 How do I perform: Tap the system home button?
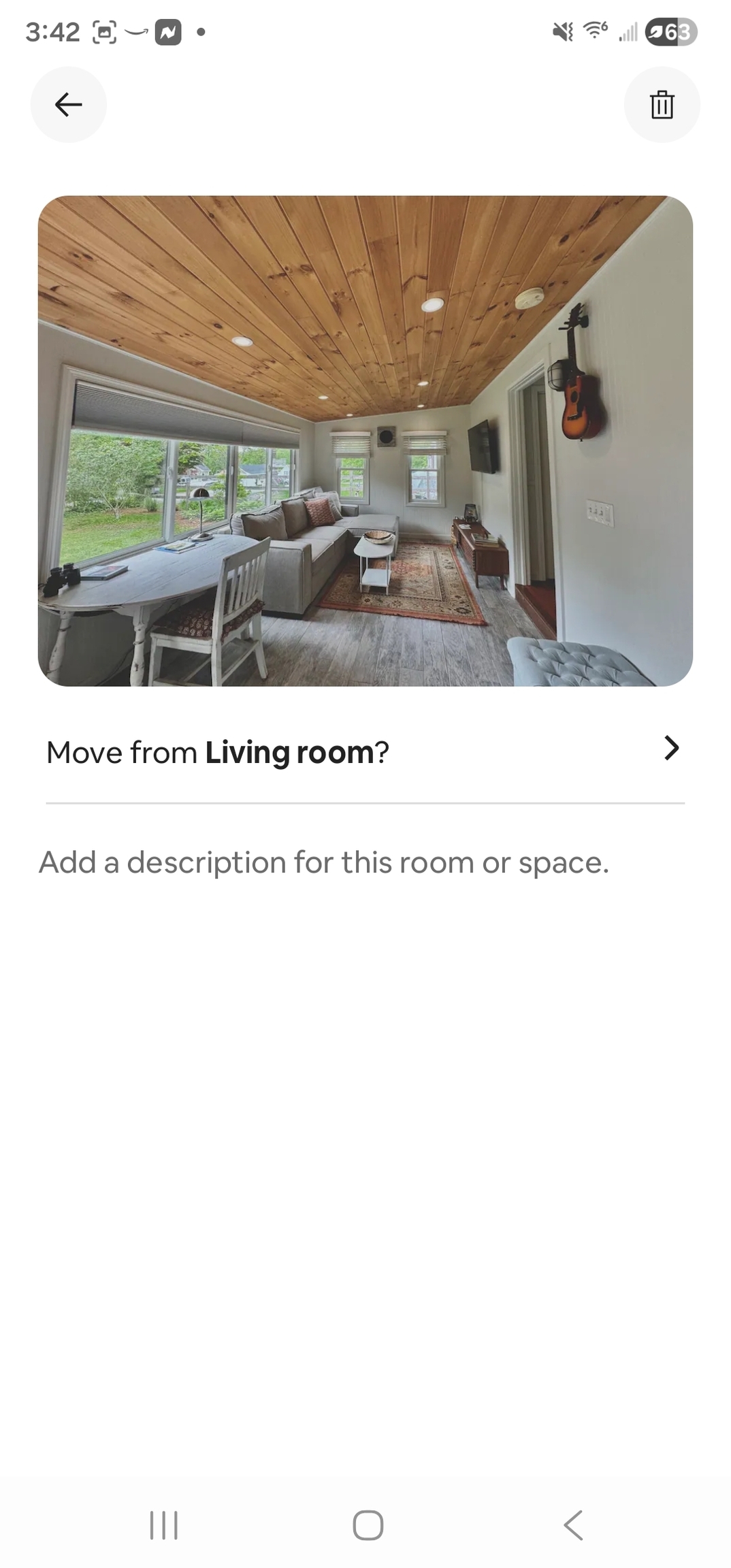pos(368,1525)
